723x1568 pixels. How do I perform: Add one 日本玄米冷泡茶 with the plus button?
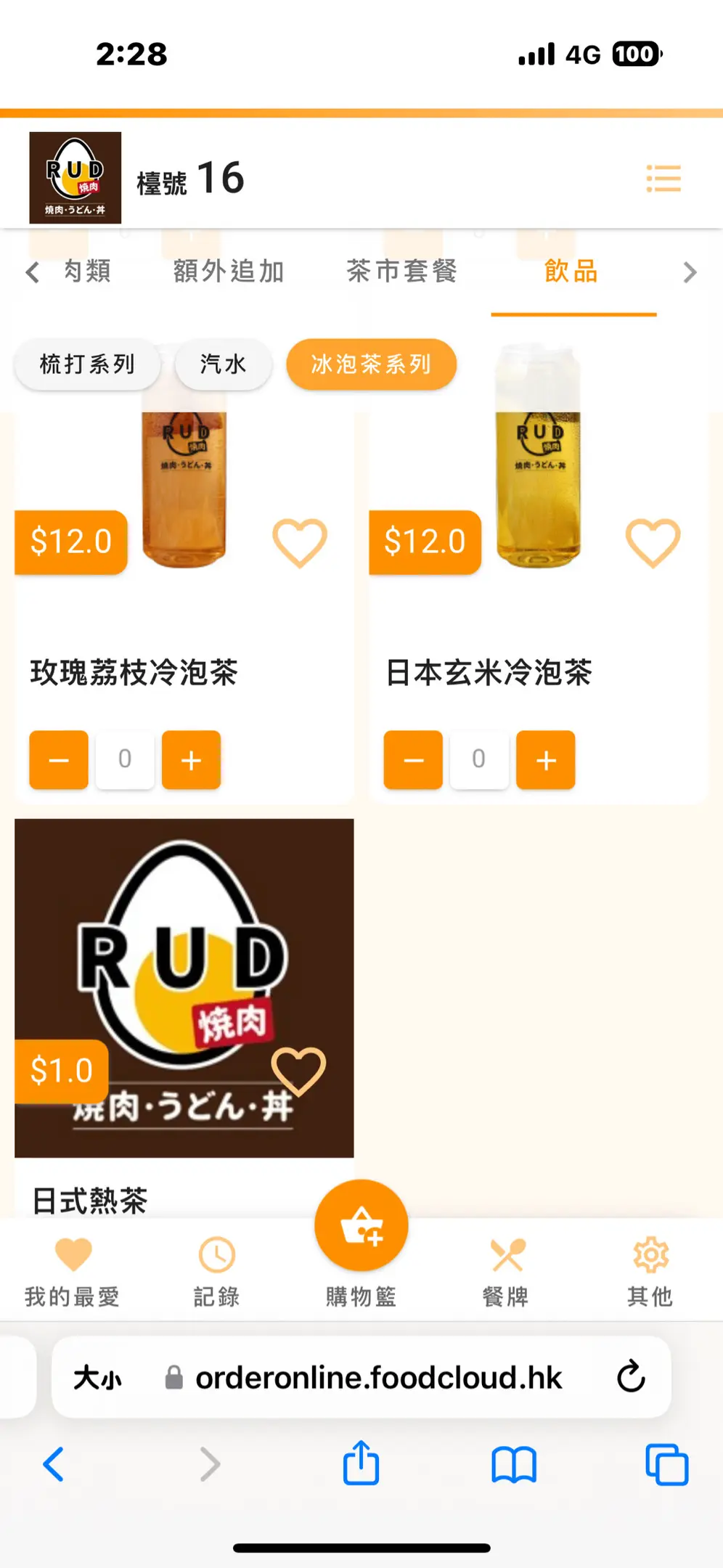[545, 759]
